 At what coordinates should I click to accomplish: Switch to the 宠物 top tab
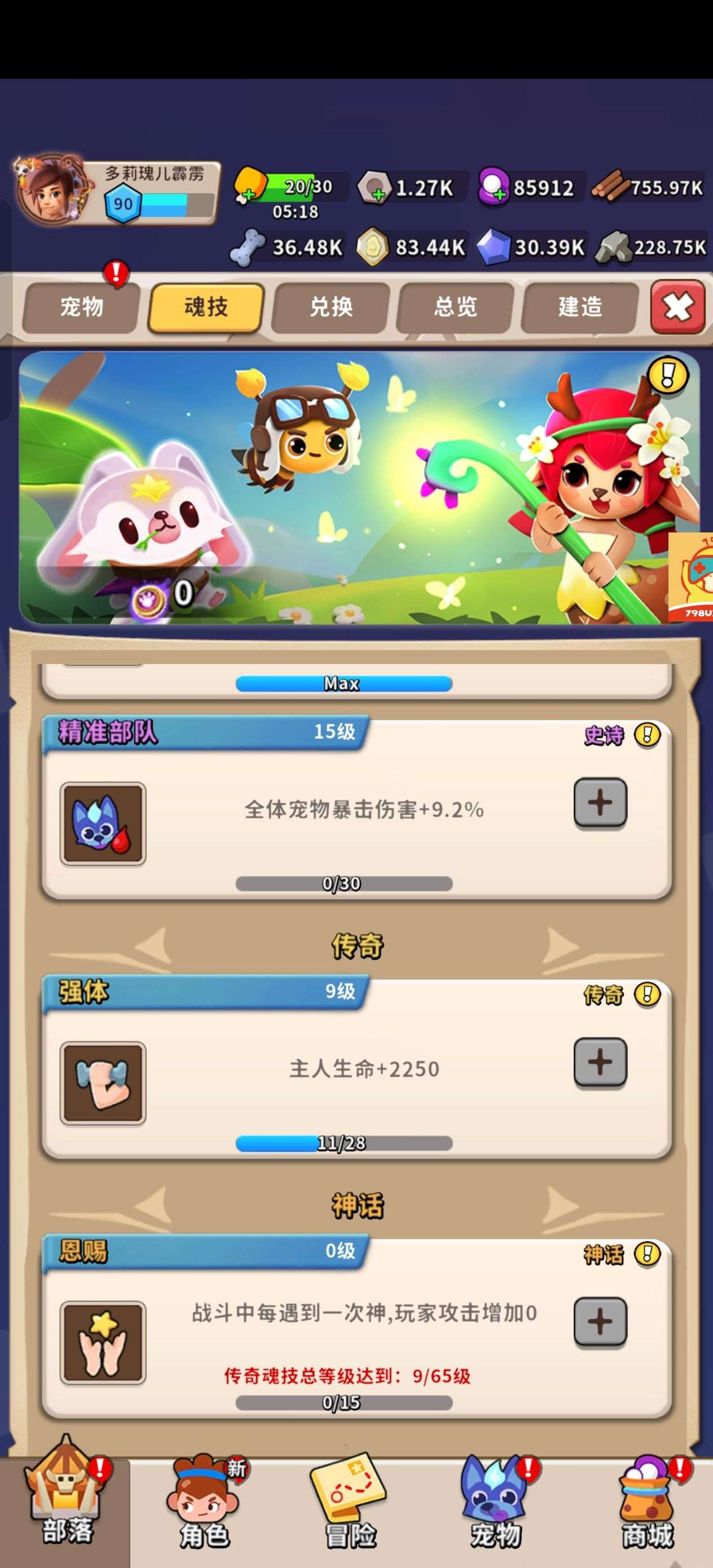coord(81,307)
